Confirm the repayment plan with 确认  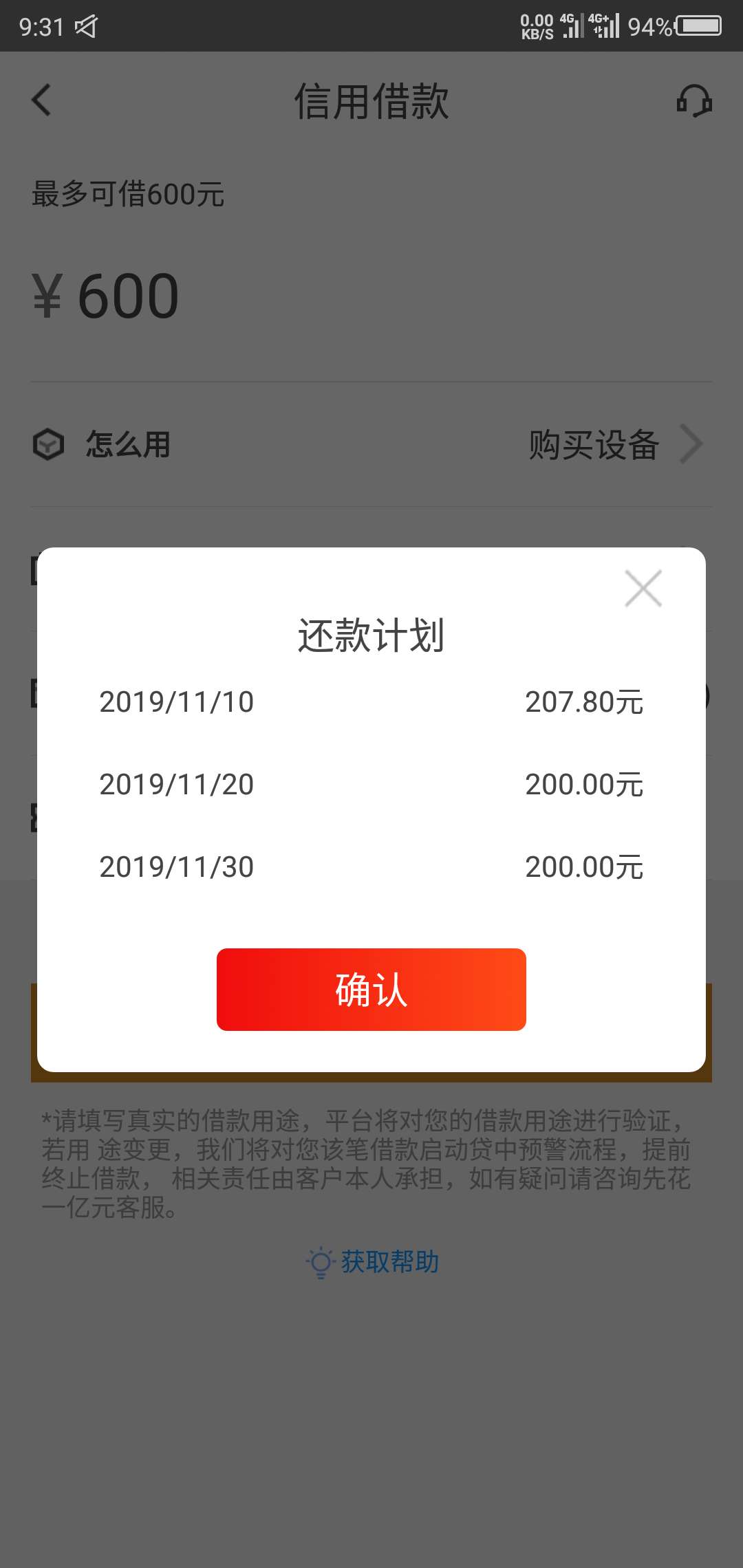(x=371, y=989)
